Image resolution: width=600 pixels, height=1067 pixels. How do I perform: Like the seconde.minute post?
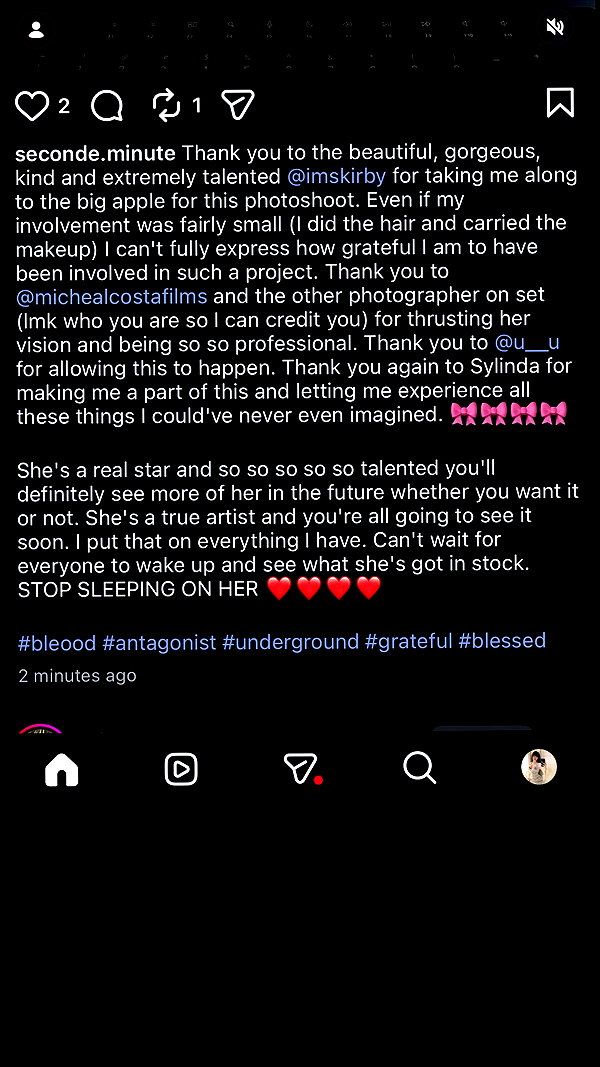(x=32, y=106)
